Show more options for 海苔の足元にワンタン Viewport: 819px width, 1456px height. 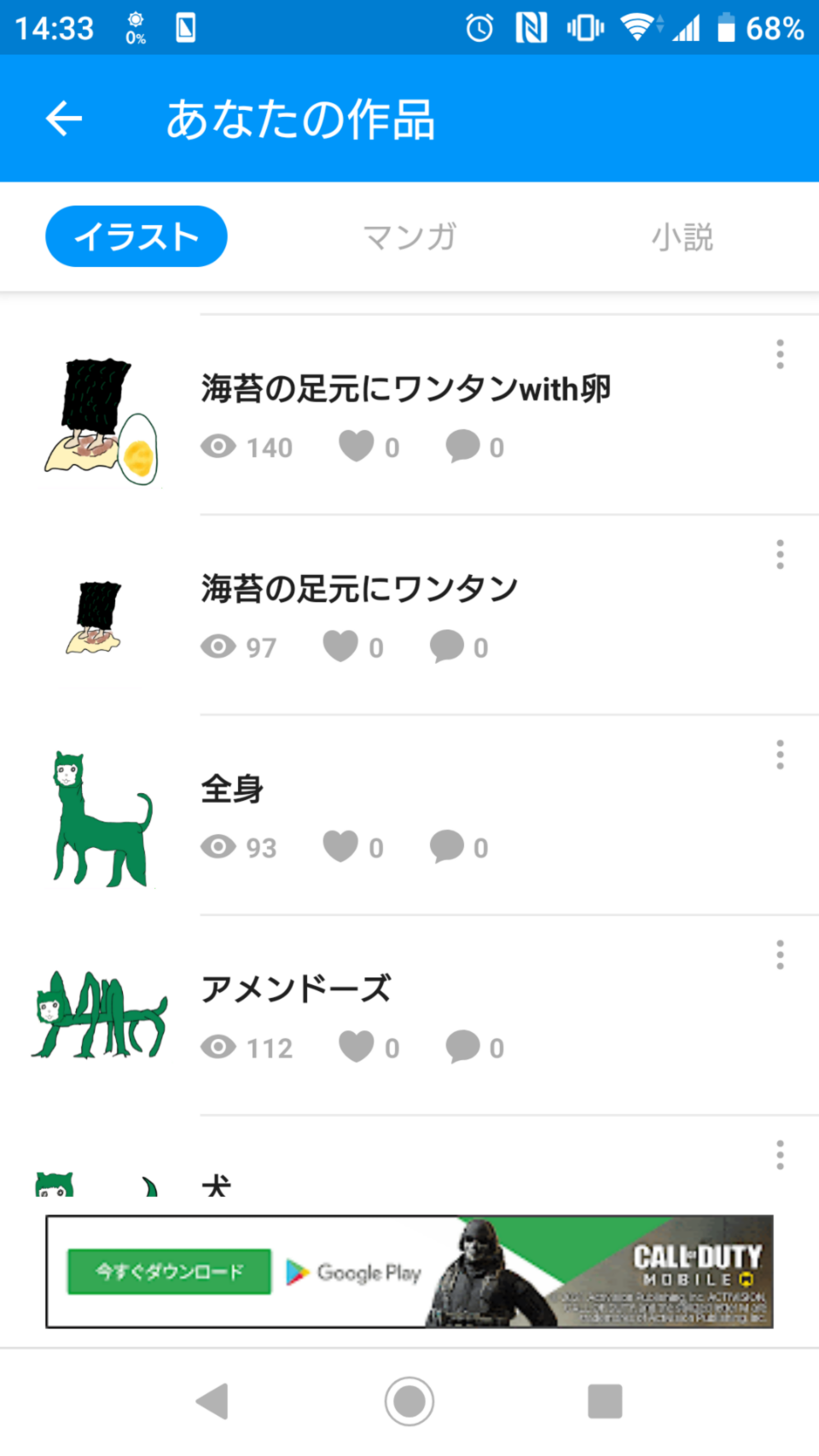[780, 554]
